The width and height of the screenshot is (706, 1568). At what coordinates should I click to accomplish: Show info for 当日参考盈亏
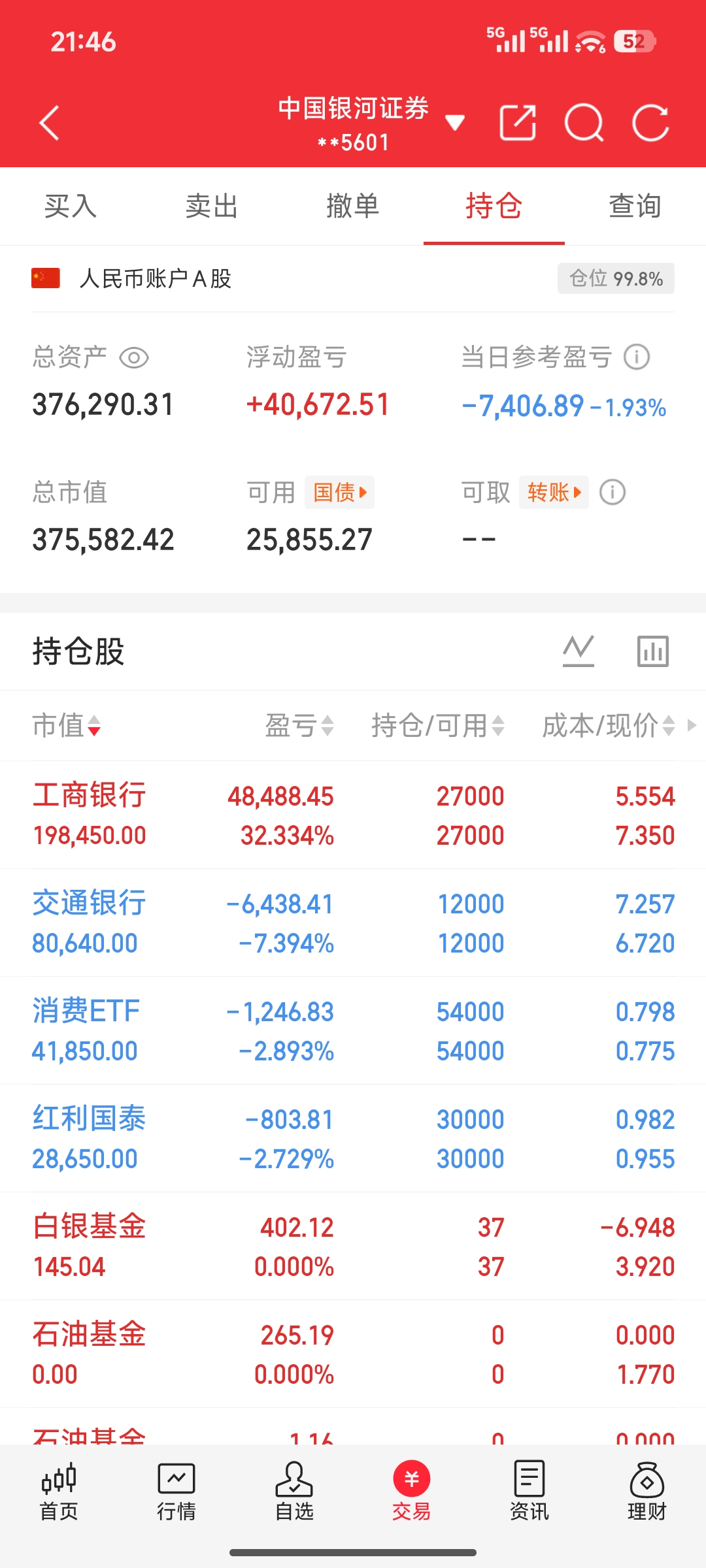tap(637, 357)
